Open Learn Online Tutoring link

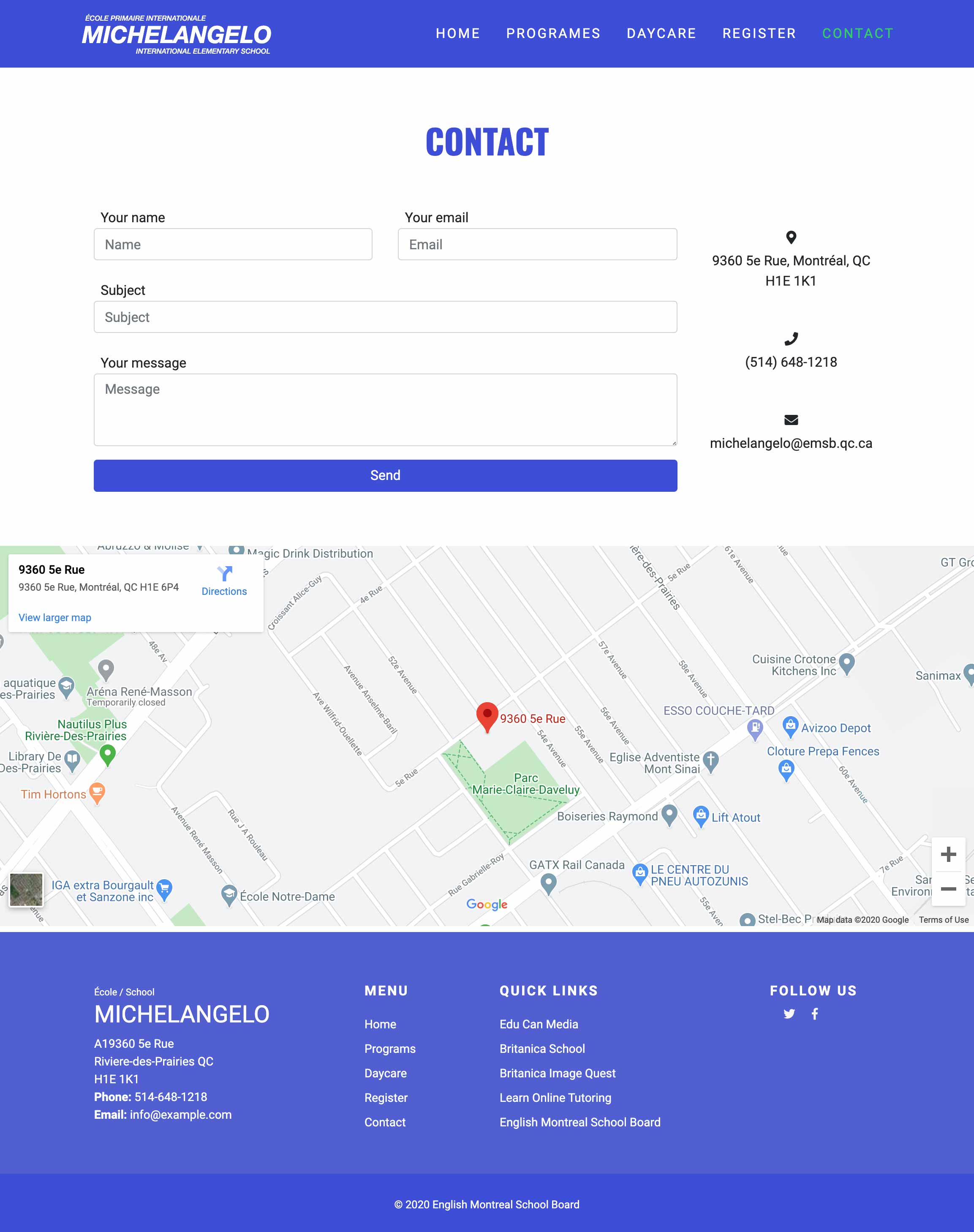pos(555,1098)
